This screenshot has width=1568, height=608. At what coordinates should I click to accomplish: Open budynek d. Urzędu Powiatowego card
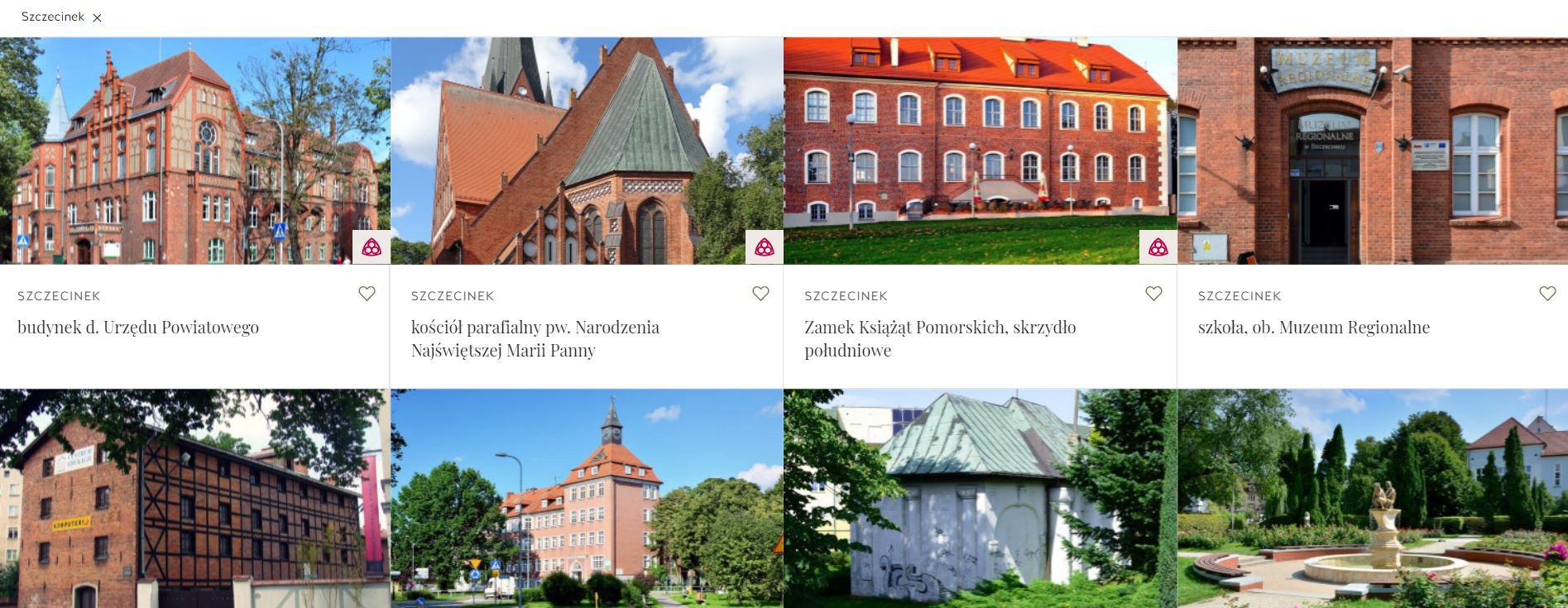(x=138, y=328)
